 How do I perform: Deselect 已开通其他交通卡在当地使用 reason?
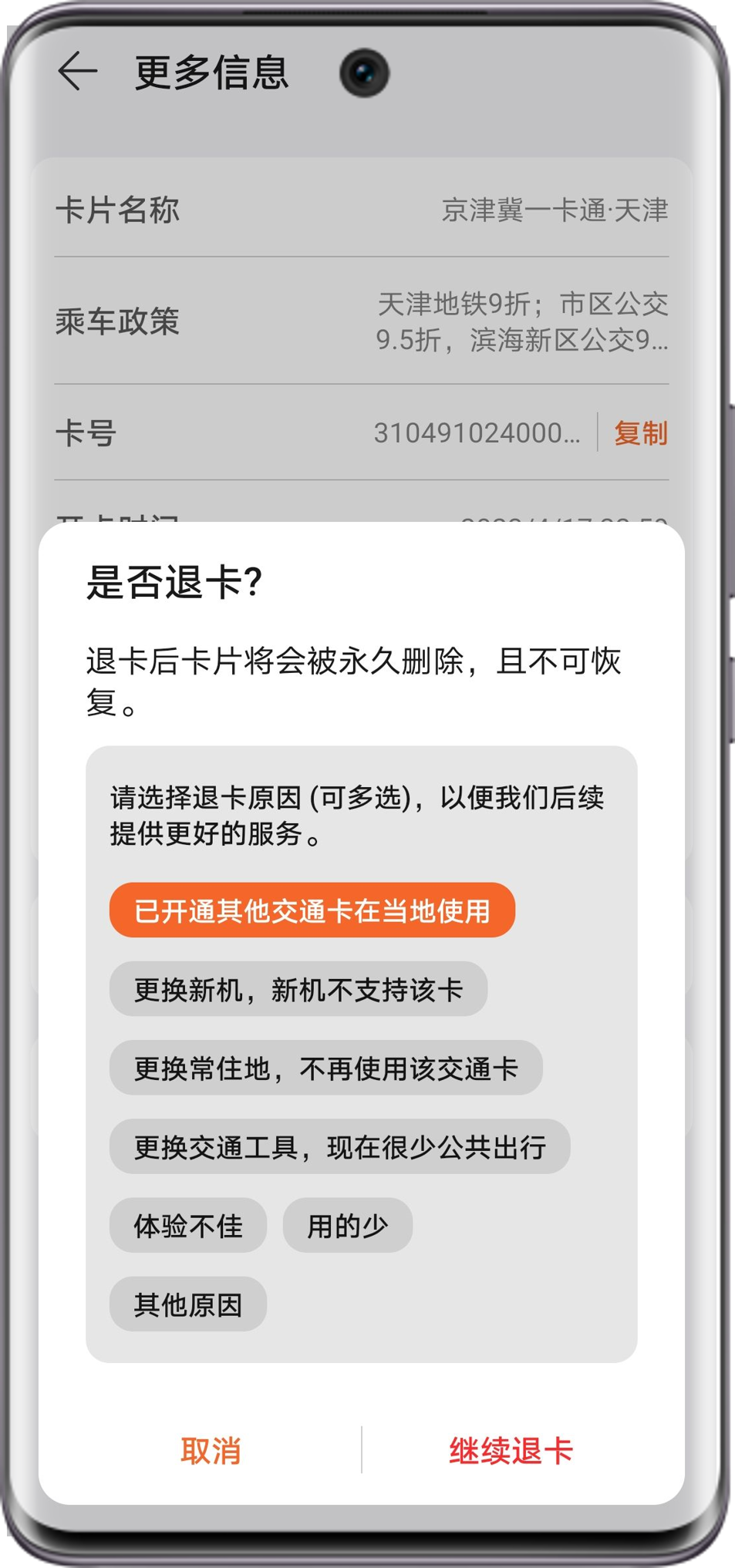[312, 910]
